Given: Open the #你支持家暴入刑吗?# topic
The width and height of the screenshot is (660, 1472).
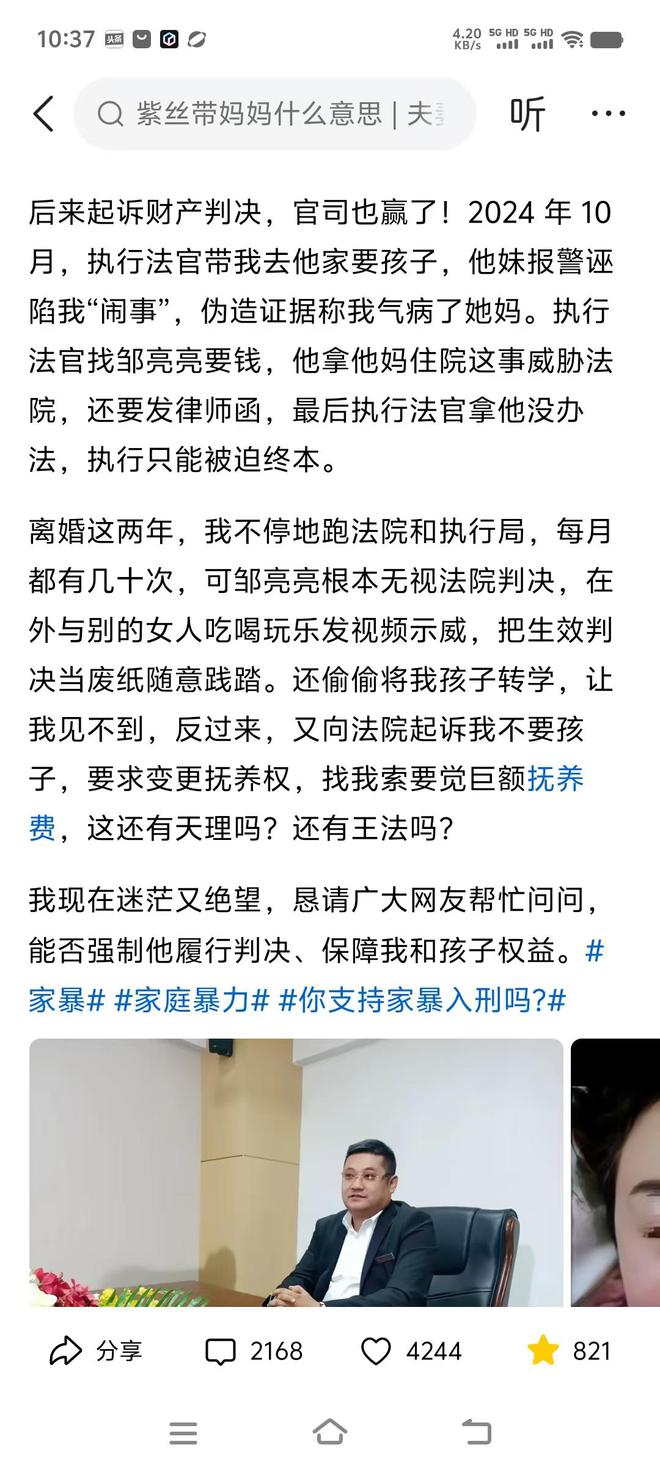Looking at the screenshot, I should [x=422, y=1000].
